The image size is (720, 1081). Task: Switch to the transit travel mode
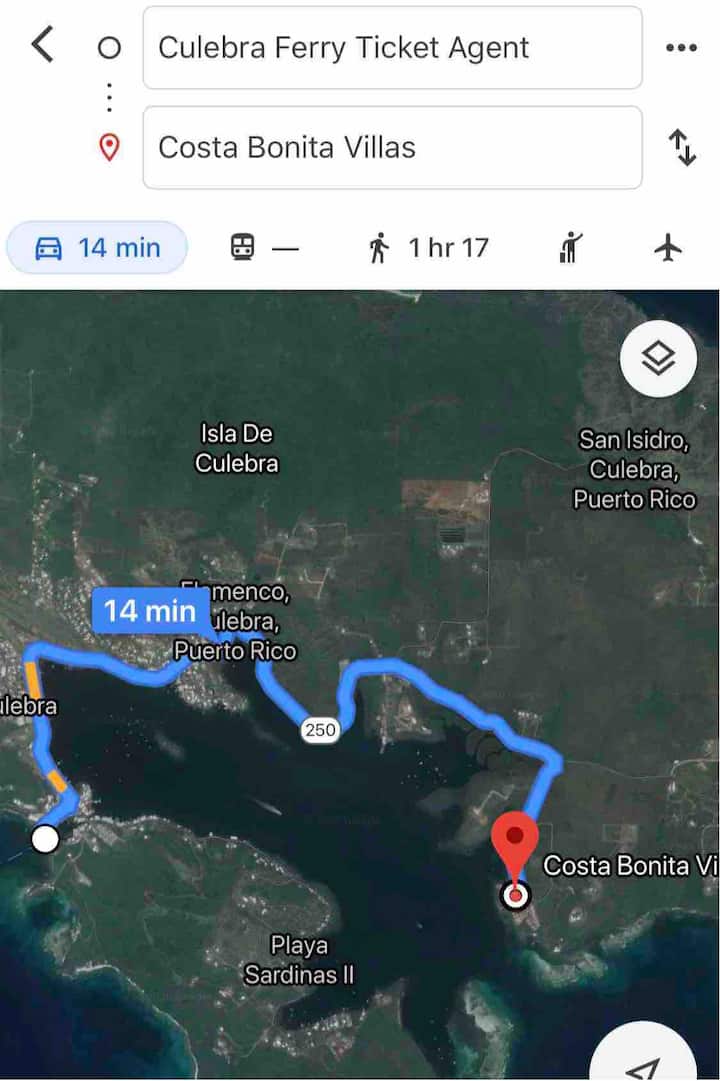(x=264, y=248)
